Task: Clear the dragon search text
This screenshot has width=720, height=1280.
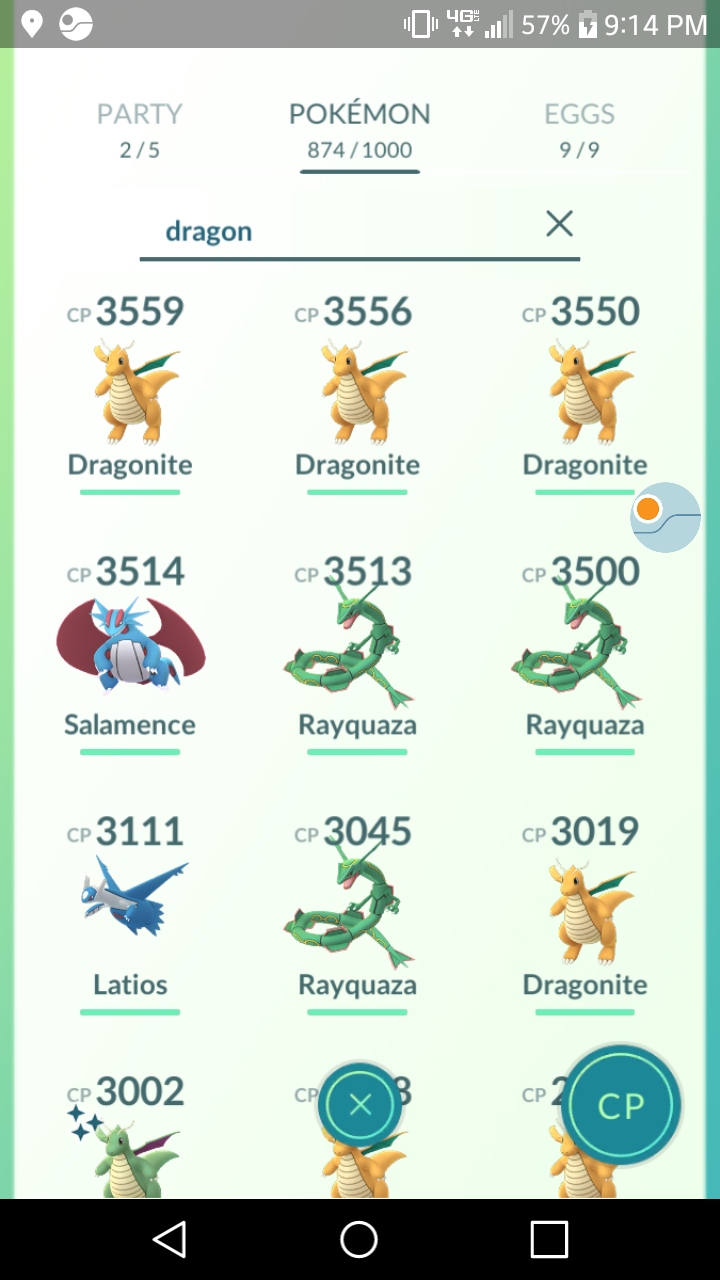Action: [x=559, y=224]
